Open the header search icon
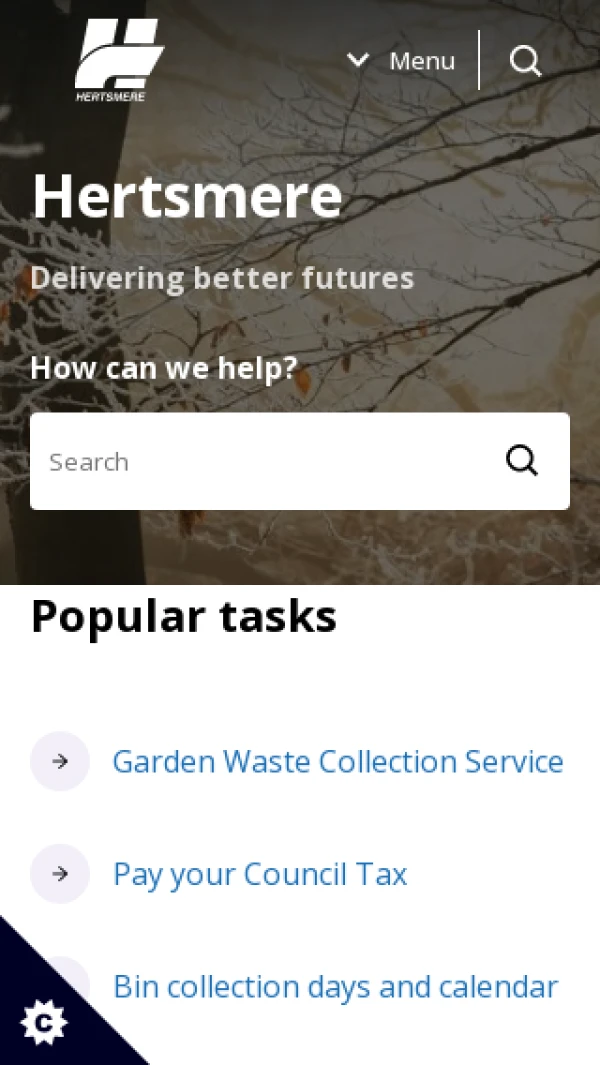Viewport: 600px width, 1065px height. tap(525, 61)
